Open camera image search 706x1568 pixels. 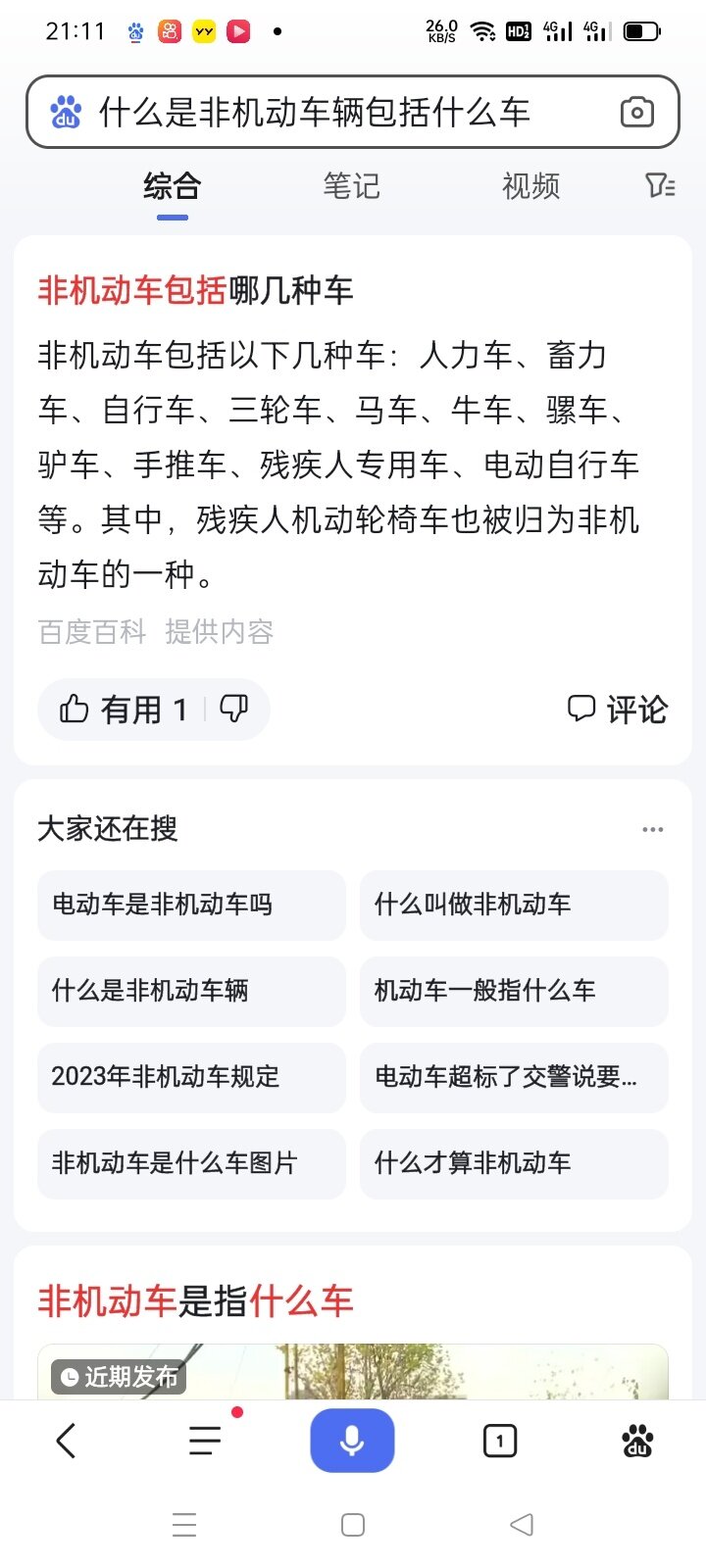pos(636,112)
